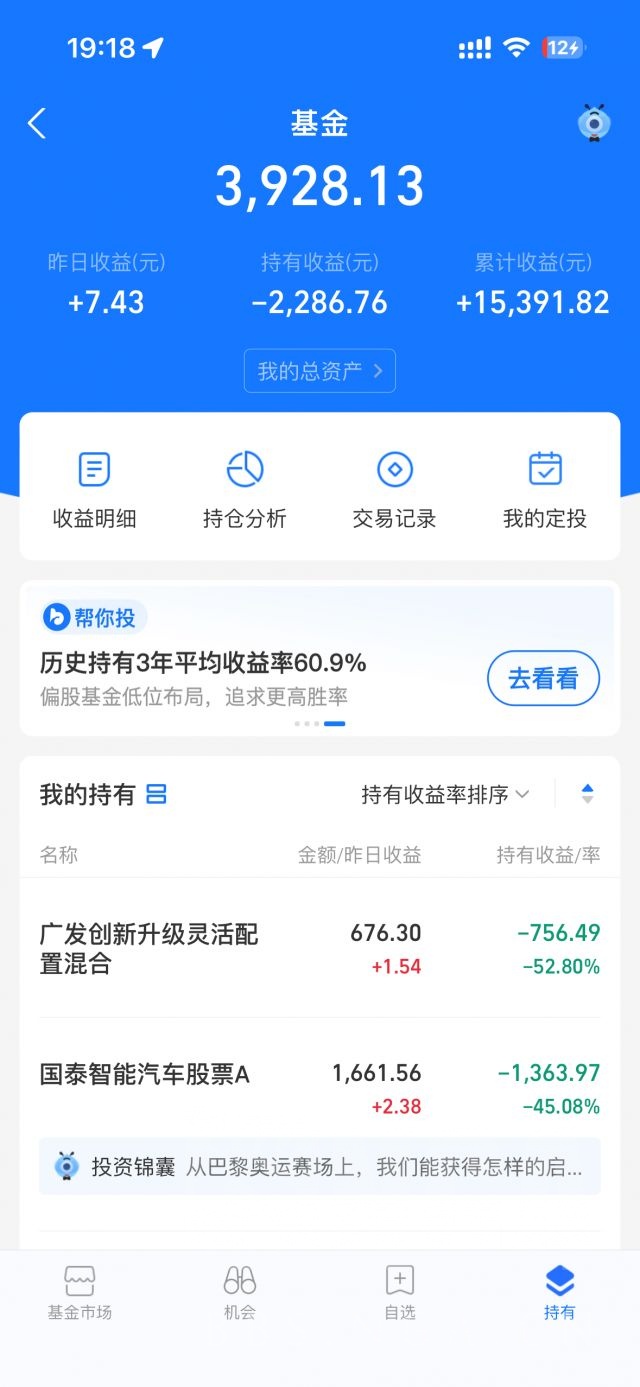
Task: Open the robot assistant icon at top right
Action: (x=594, y=123)
